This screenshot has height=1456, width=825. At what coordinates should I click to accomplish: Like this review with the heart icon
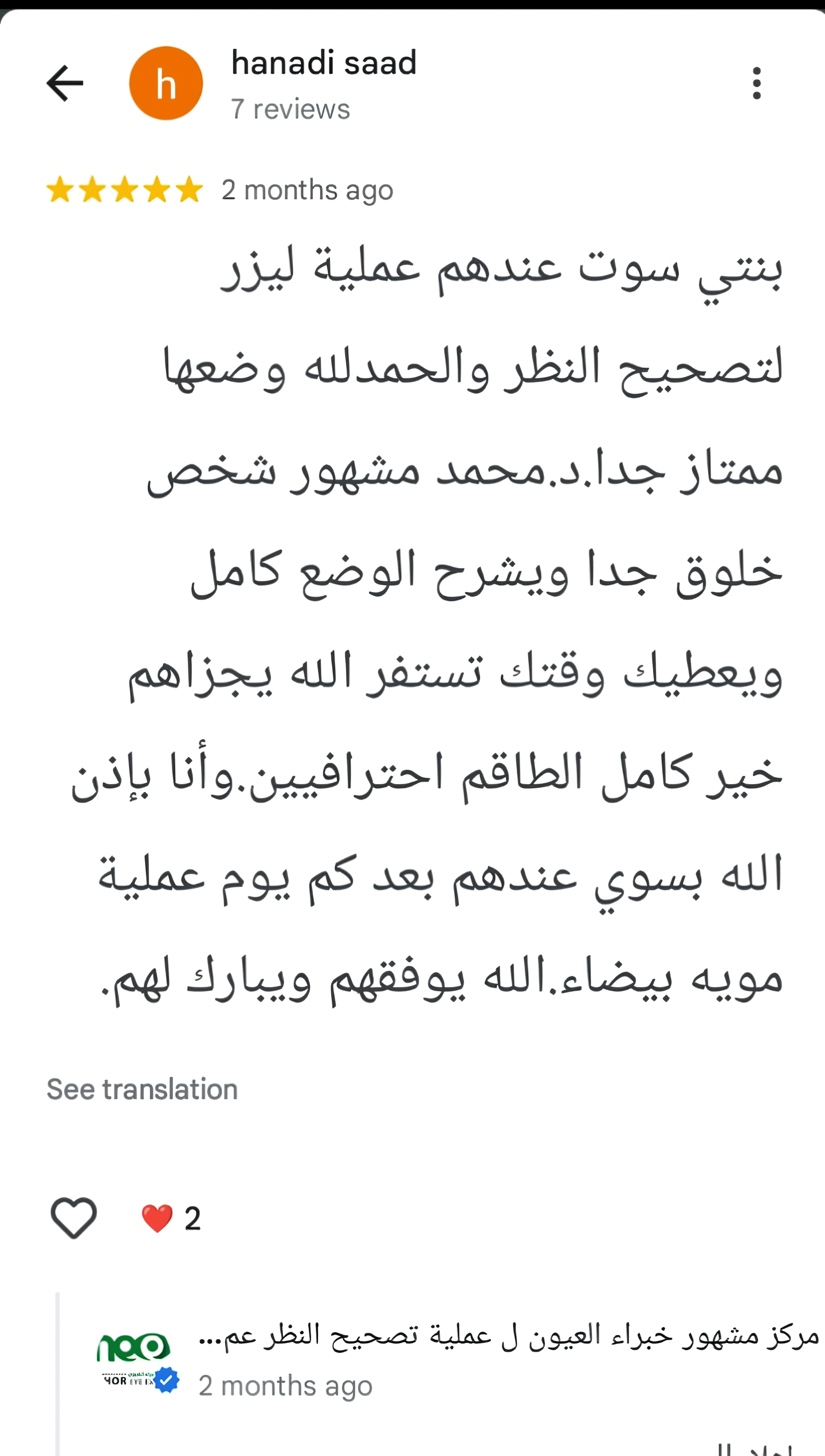74,1218
